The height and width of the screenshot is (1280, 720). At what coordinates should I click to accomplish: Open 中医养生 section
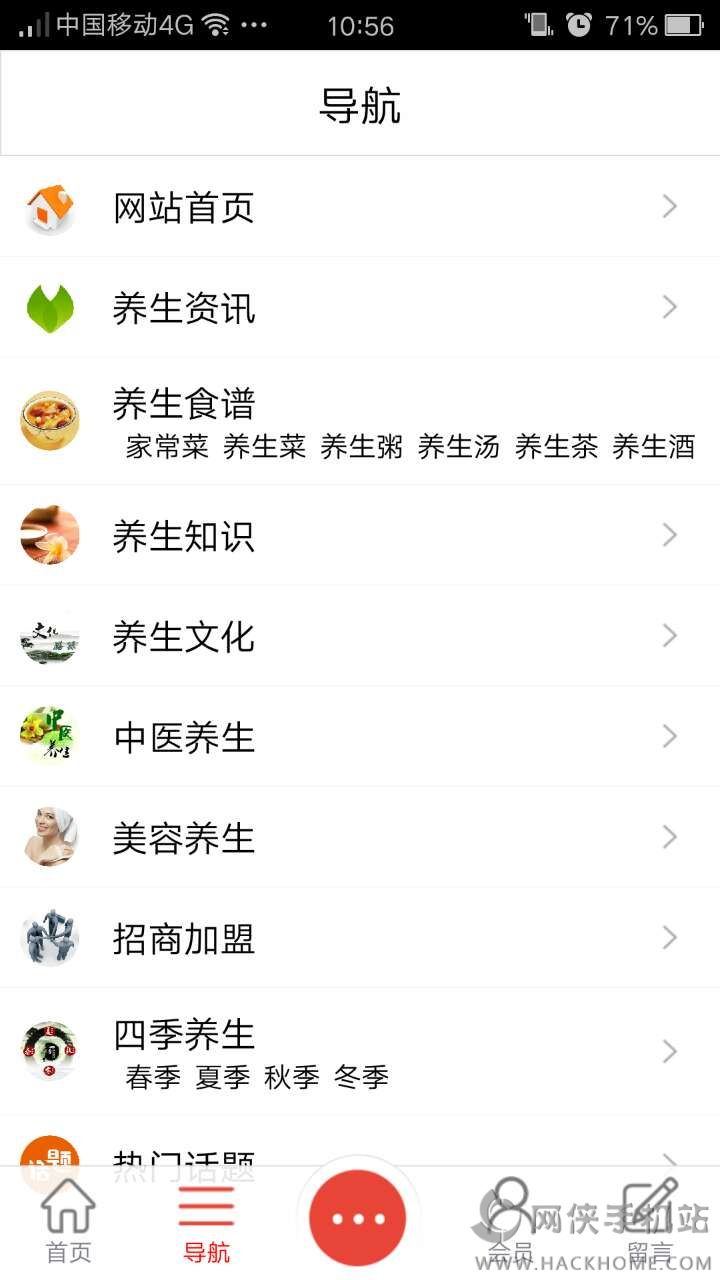coord(360,737)
